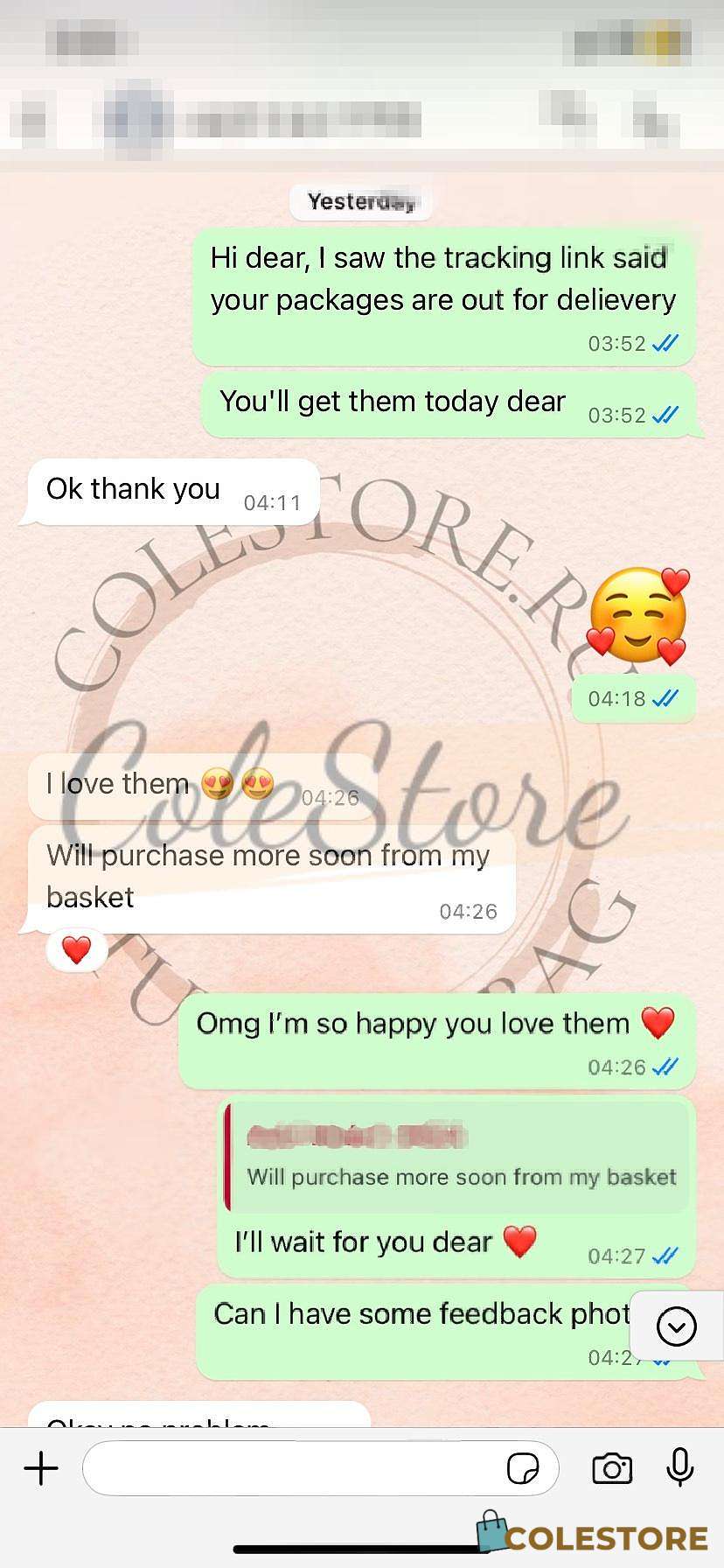Open the sticker picker in message box
The image size is (724, 1568).
click(x=523, y=1468)
